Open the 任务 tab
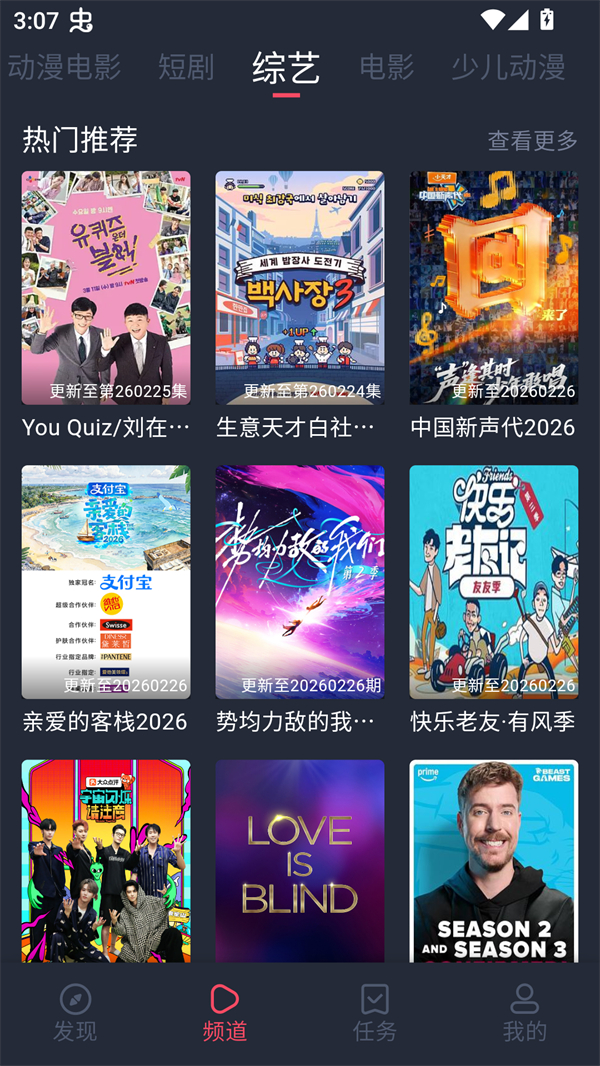The height and width of the screenshot is (1066, 600). (375, 1012)
